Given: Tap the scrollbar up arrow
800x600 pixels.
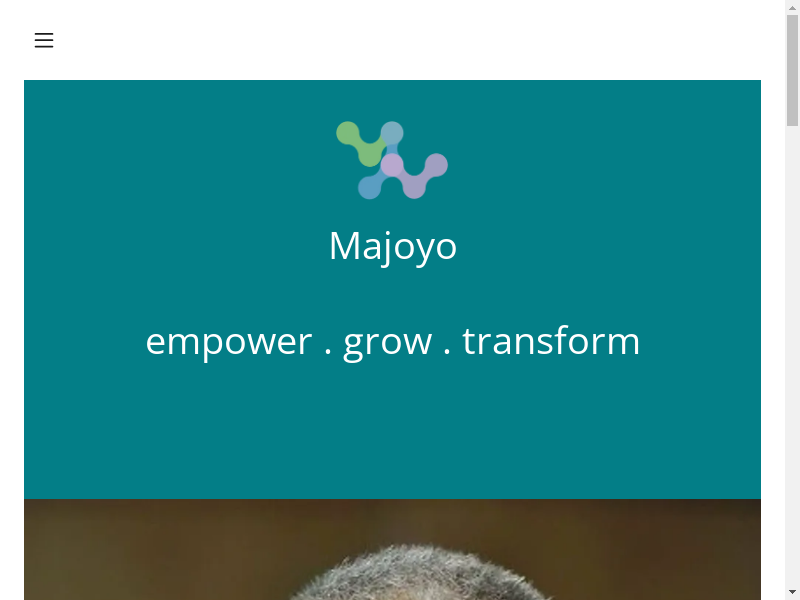Looking at the screenshot, I should (792, 7).
